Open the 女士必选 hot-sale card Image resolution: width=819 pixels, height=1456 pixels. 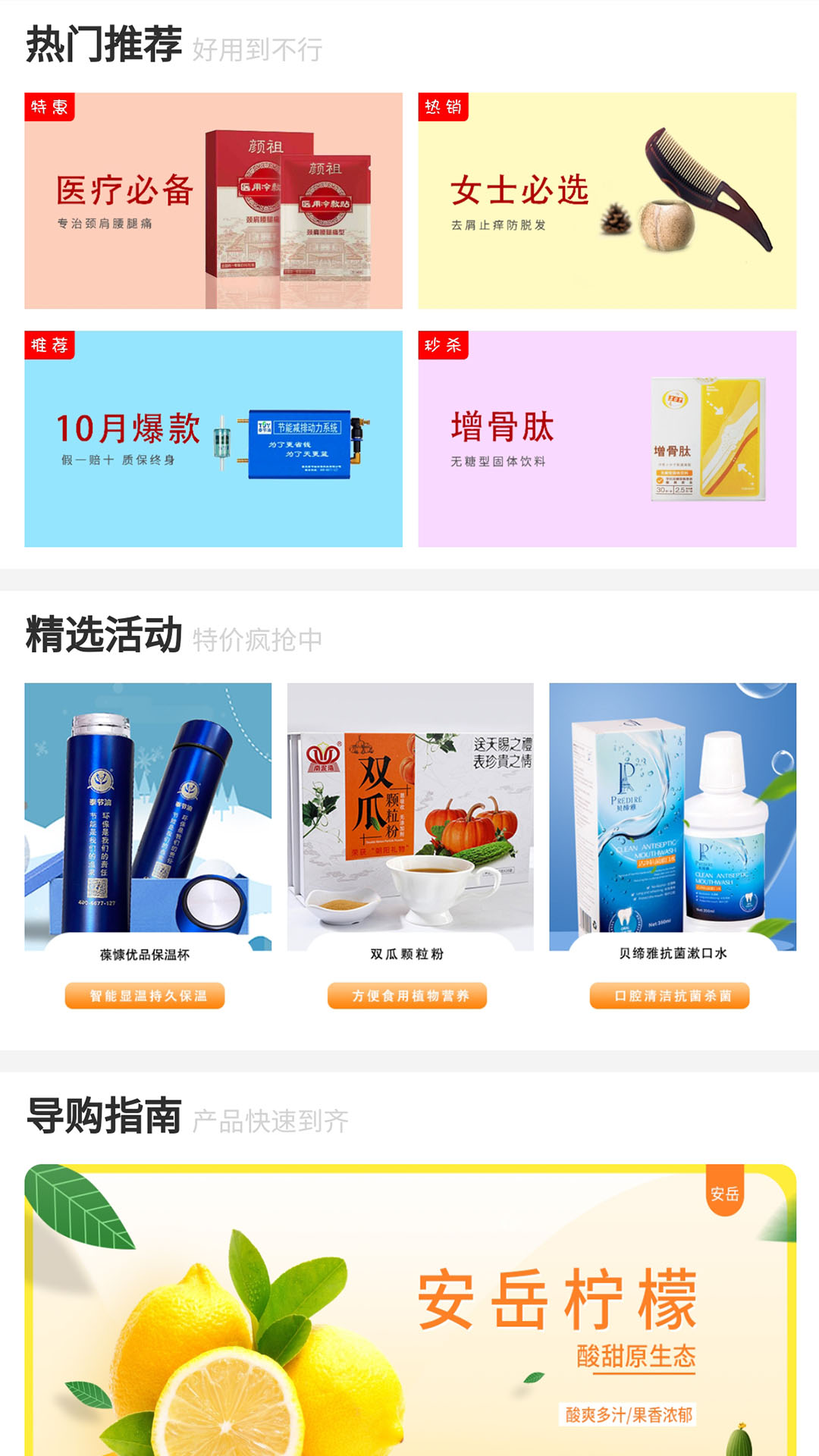click(607, 201)
